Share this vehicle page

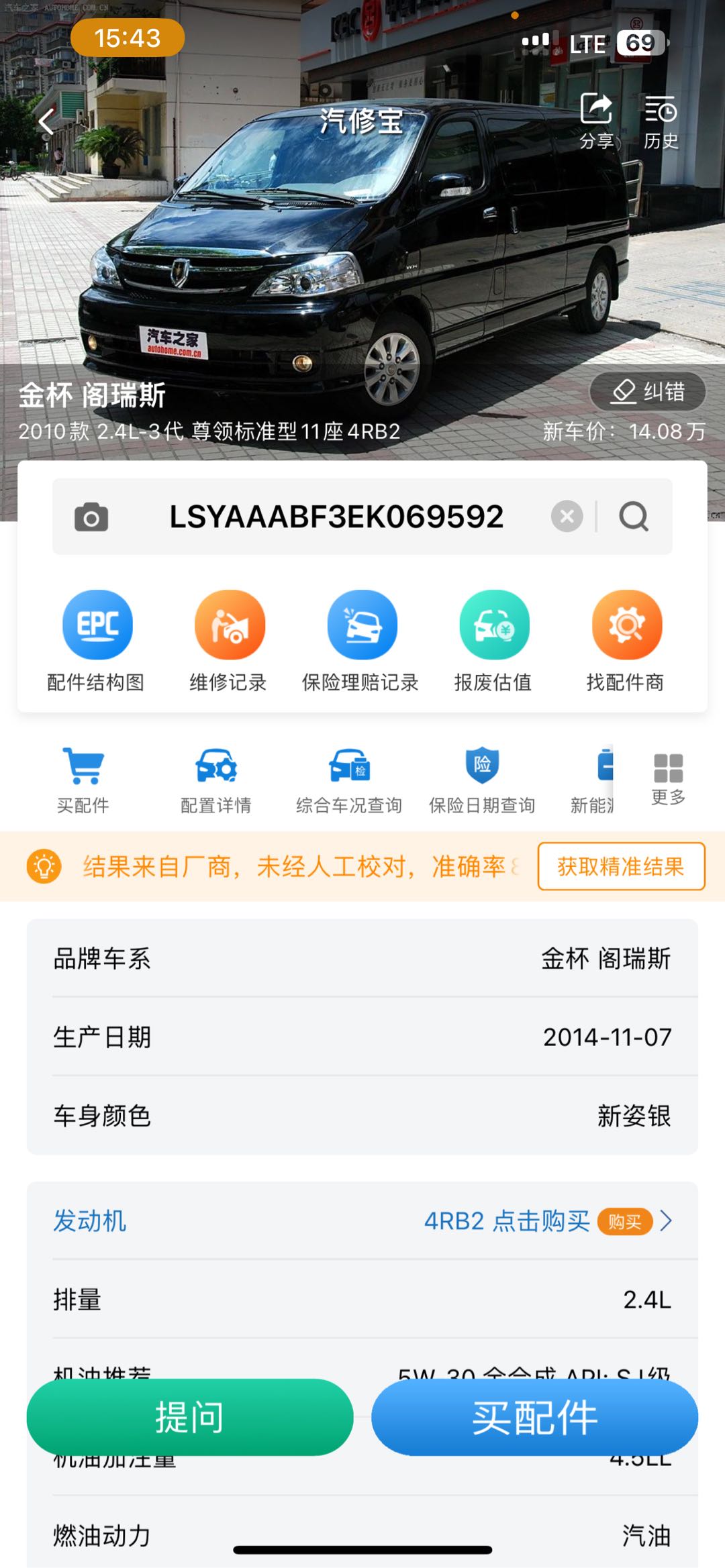click(596, 121)
